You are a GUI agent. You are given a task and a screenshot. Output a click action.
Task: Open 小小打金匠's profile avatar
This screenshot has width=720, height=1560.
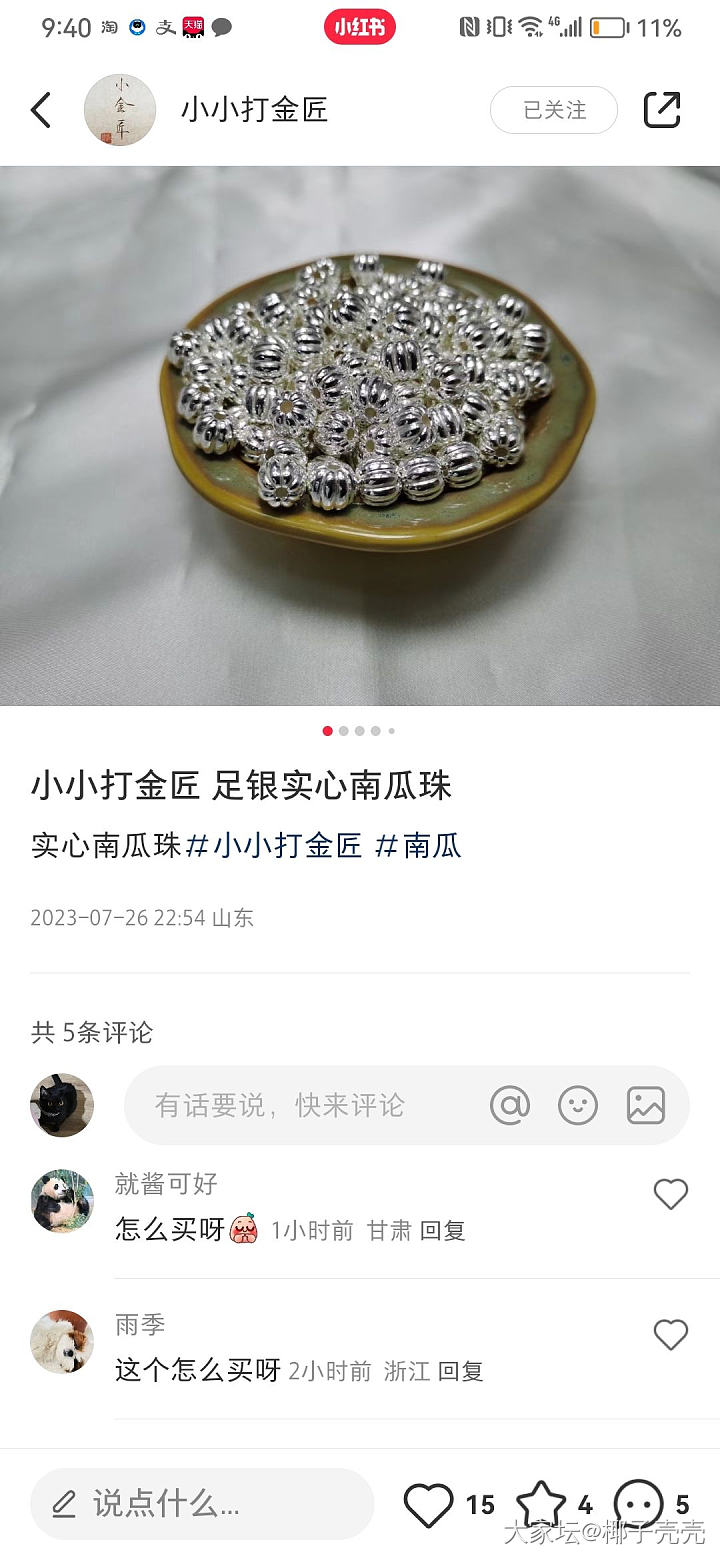119,110
